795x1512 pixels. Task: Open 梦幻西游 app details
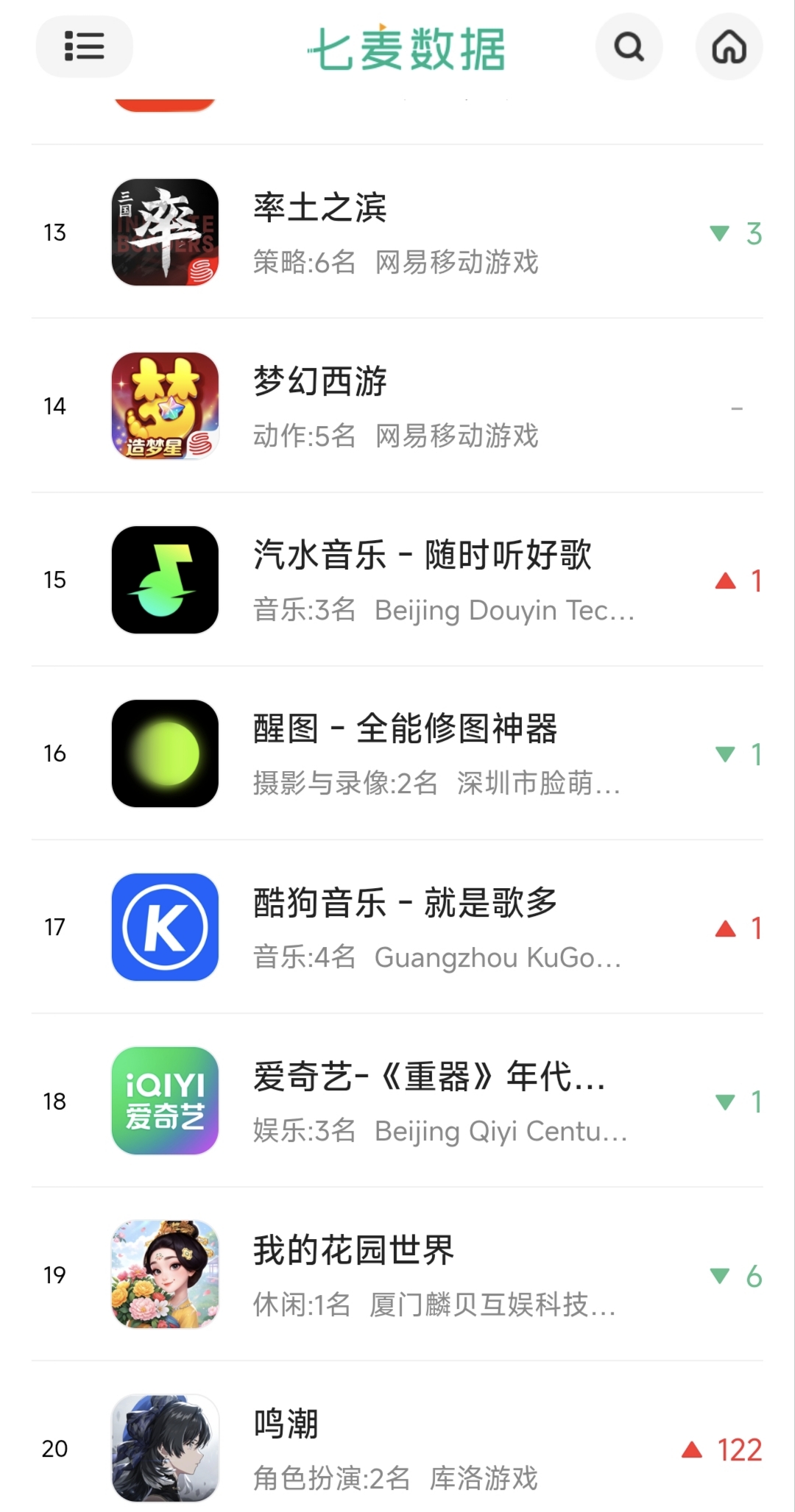click(397, 405)
